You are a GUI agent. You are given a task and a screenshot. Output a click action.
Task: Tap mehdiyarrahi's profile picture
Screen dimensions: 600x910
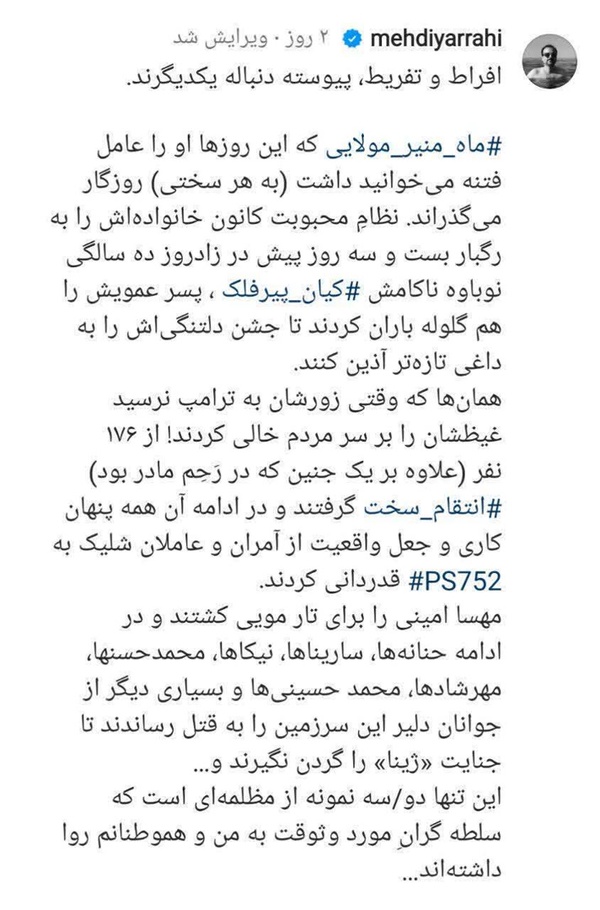pos(550,61)
